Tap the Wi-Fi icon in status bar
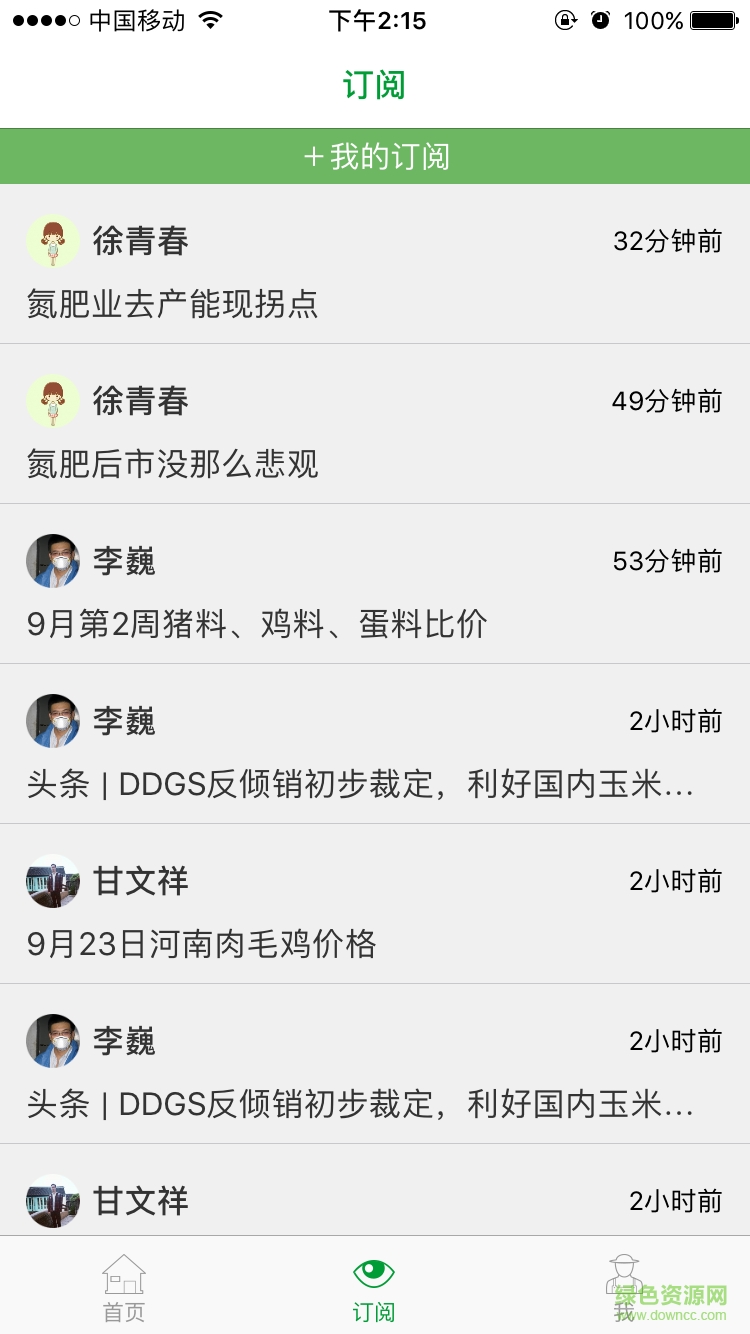This screenshot has width=750, height=1334. click(x=209, y=18)
